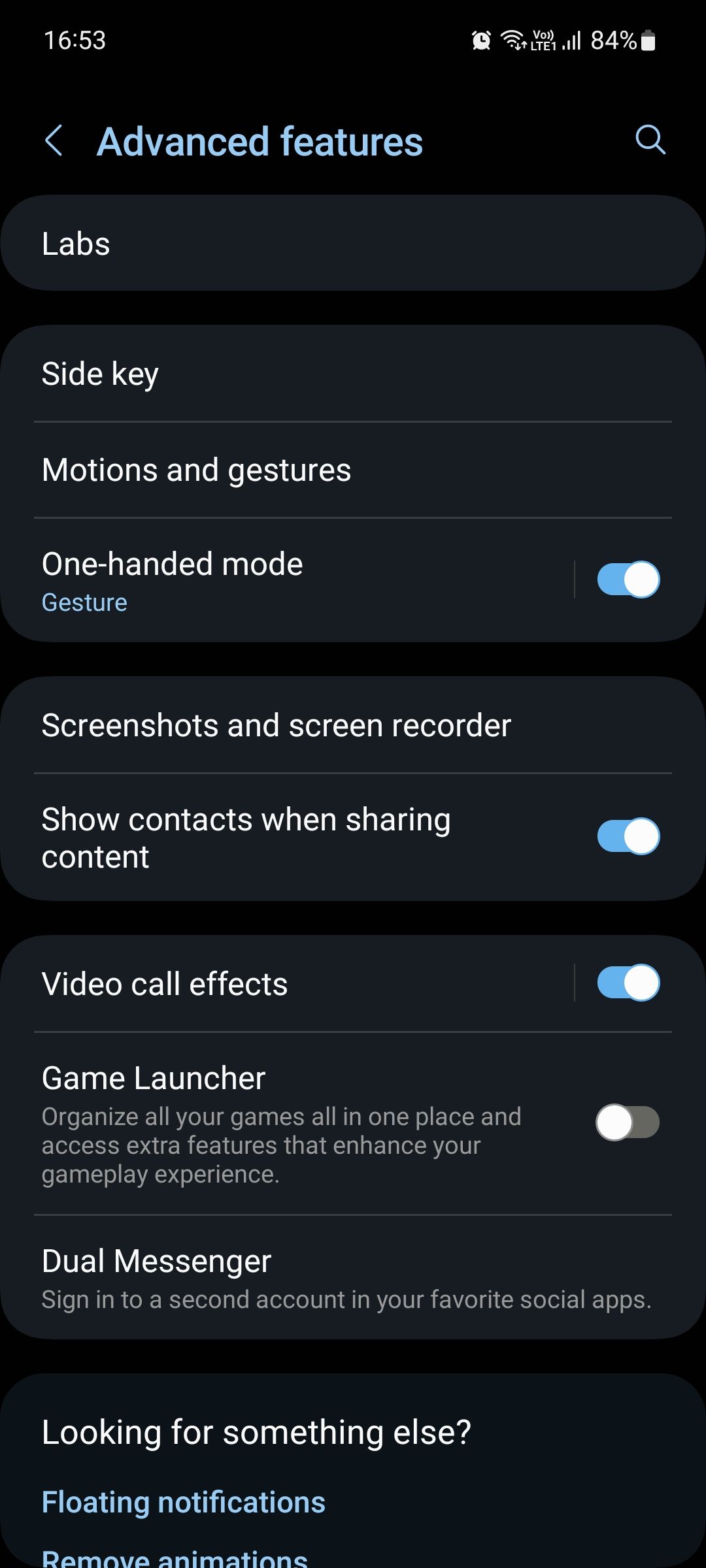Tap the Gesture subtitle under One-handed mode
Viewport: 706px width, 1568px height.
(84, 602)
